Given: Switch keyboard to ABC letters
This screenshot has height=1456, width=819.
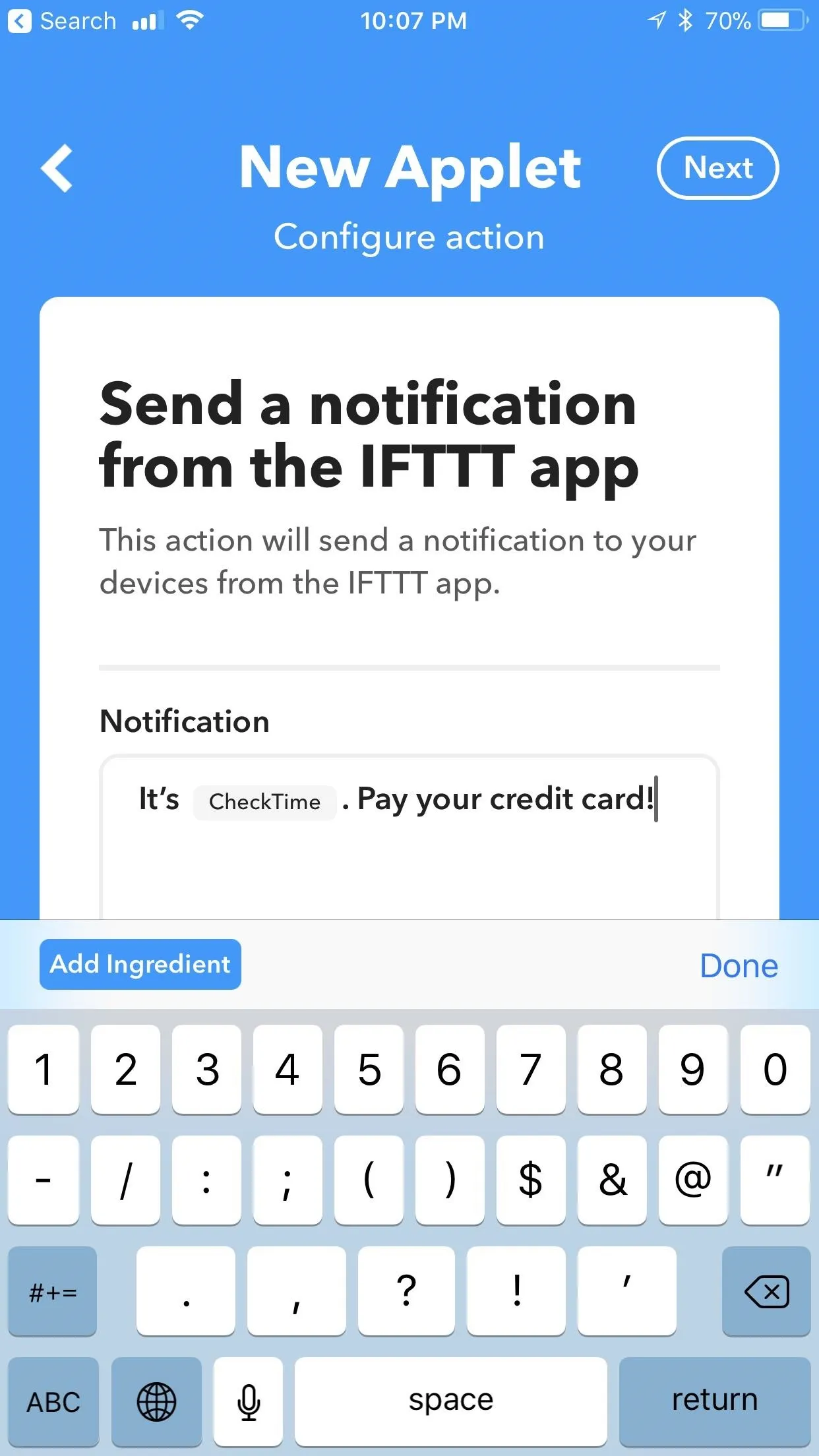Looking at the screenshot, I should (x=53, y=1401).
